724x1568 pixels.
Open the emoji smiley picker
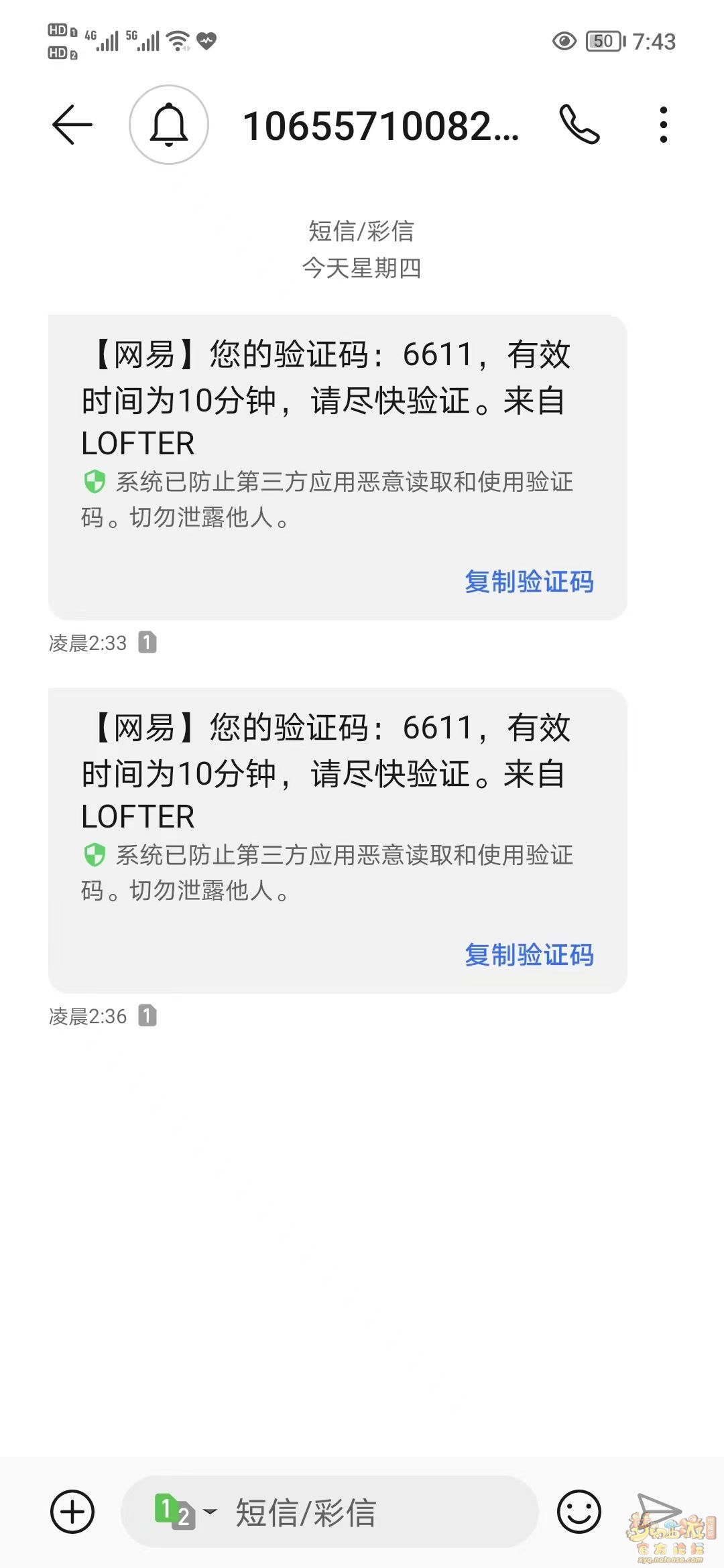579,1511
